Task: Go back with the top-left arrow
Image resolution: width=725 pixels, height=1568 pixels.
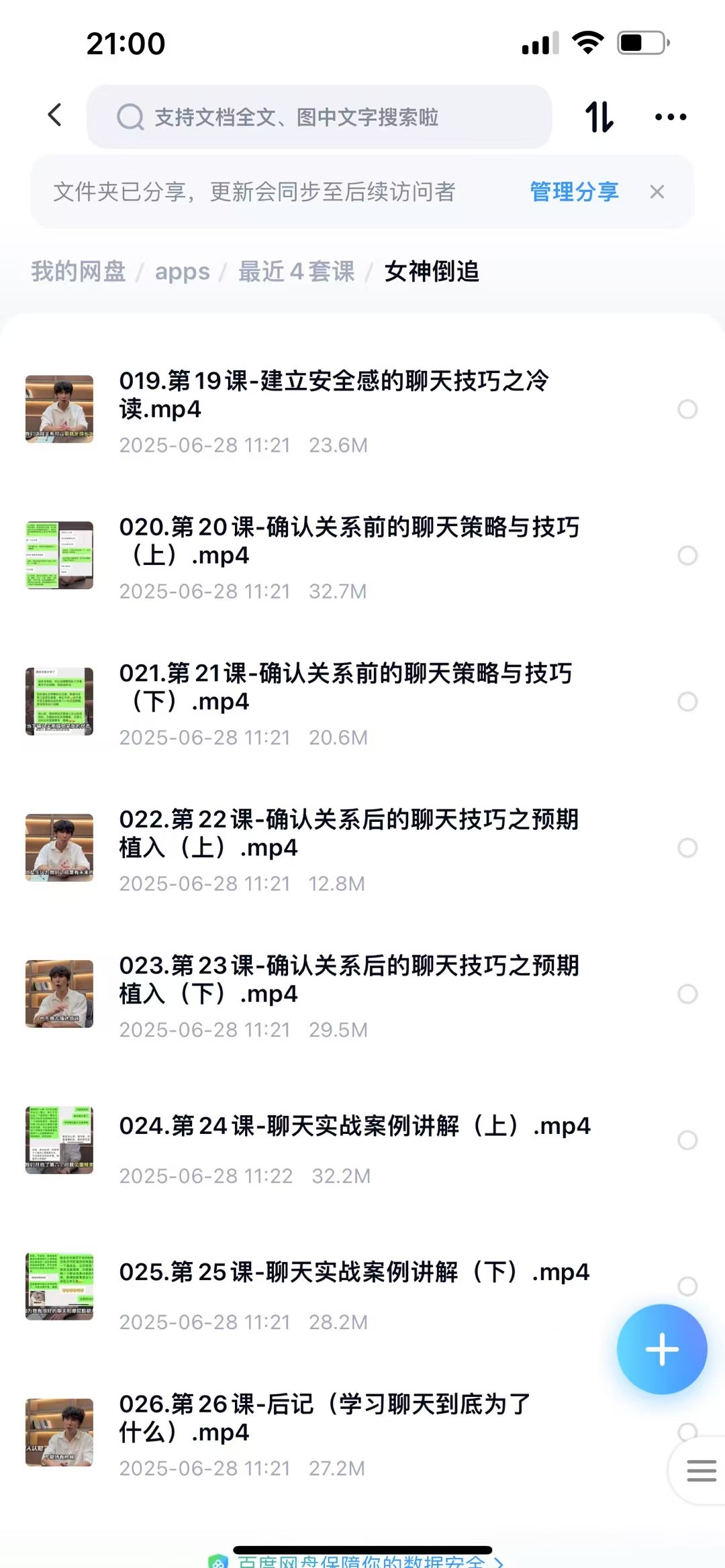Action: pos(55,115)
